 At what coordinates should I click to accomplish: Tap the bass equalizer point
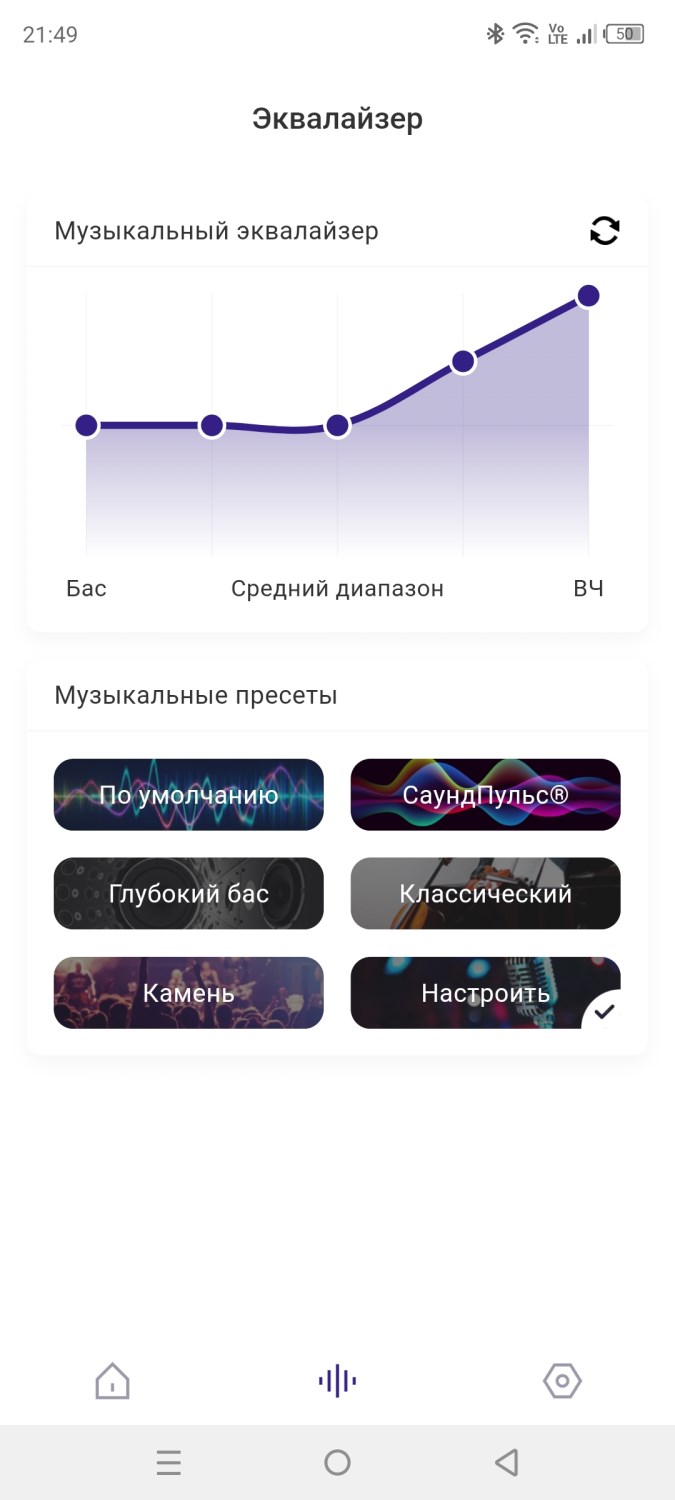pyautogui.click(x=86, y=426)
